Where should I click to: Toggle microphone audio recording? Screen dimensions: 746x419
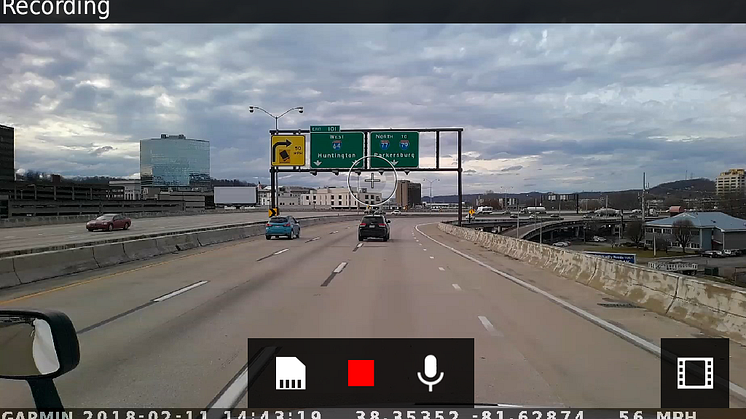click(430, 373)
